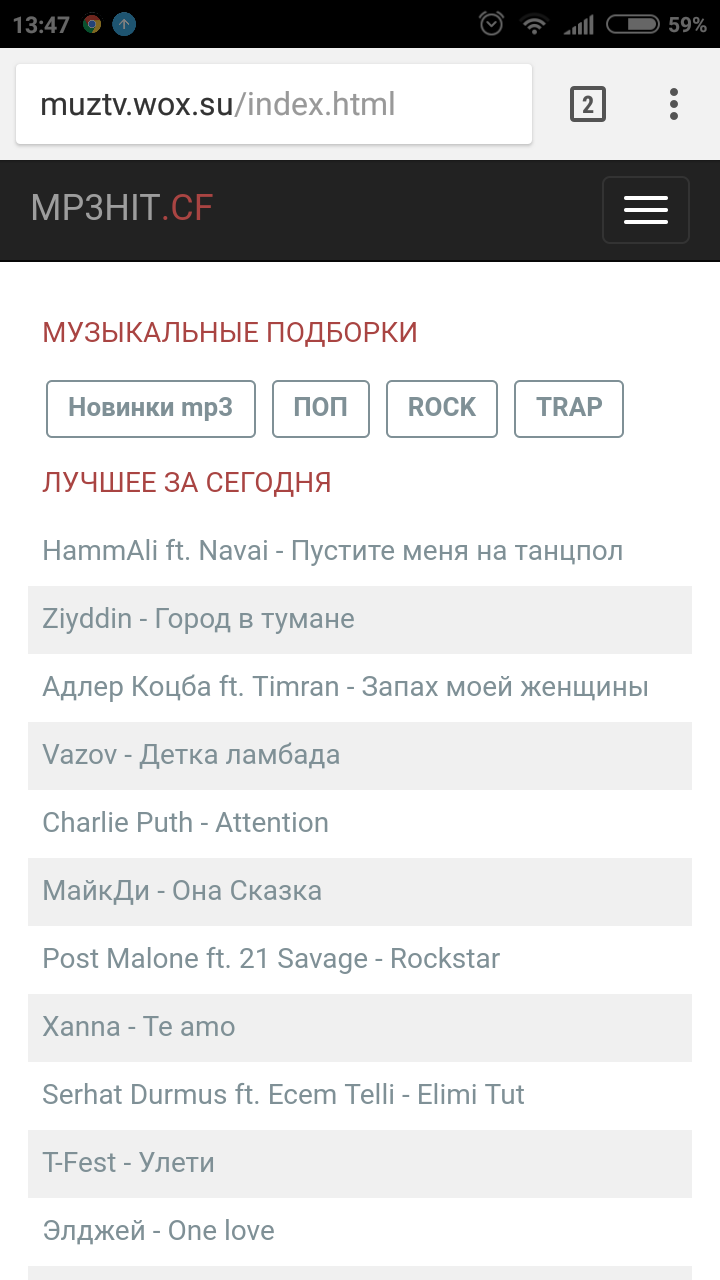Screen dimensions: 720x1280
Task: Open Chrome's three-dot overflow menu
Action: tap(674, 104)
